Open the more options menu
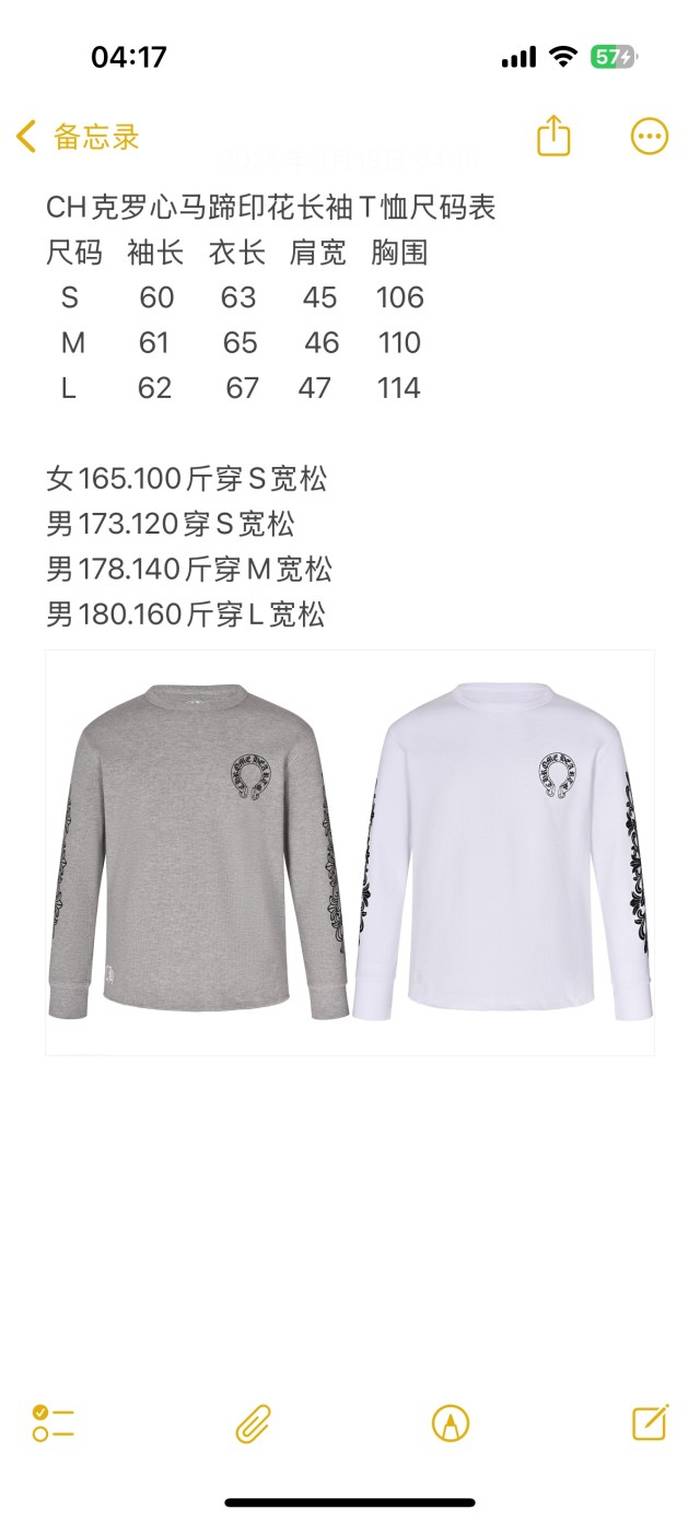This screenshot has height=1521, width=700. 649,136
